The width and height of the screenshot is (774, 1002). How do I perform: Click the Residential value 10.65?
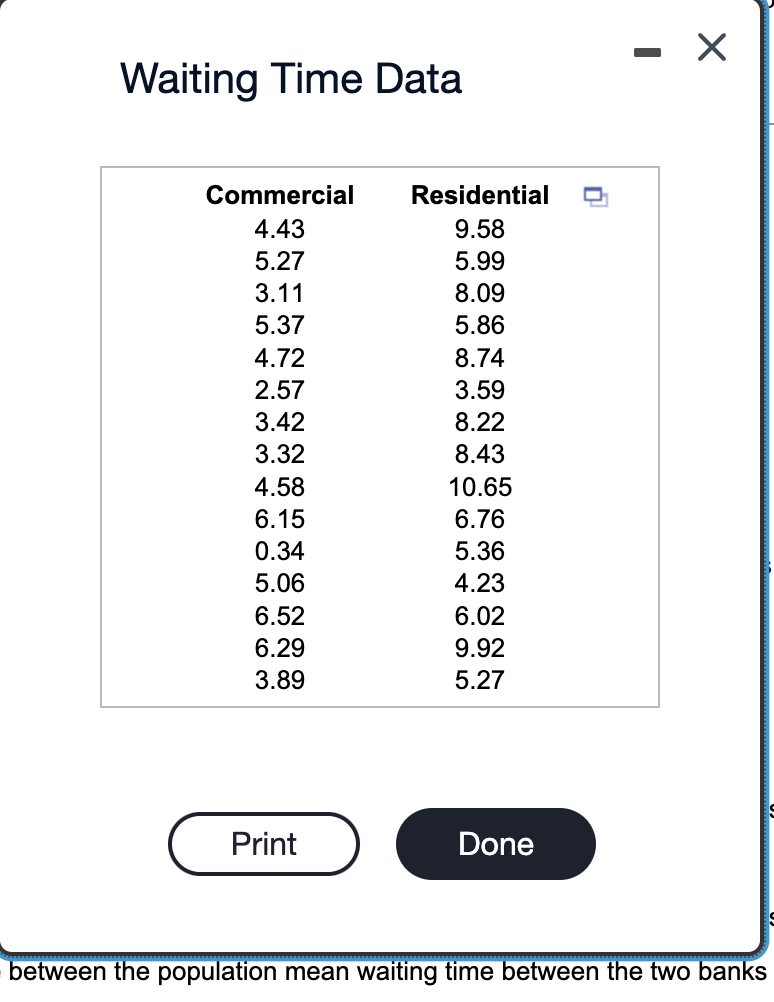pyautogui.click(x=483, y=487)
